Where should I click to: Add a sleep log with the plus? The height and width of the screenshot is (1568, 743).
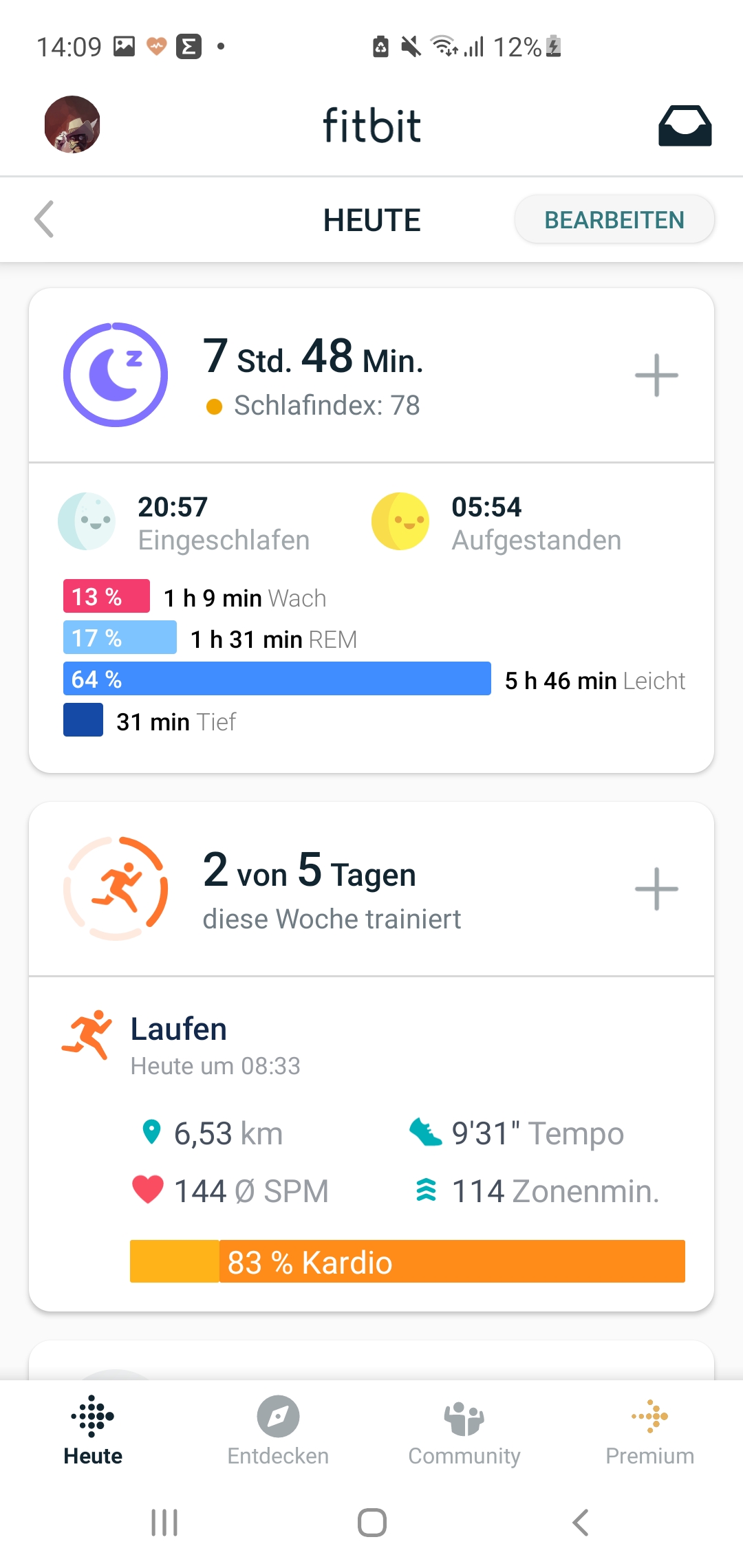656,375
